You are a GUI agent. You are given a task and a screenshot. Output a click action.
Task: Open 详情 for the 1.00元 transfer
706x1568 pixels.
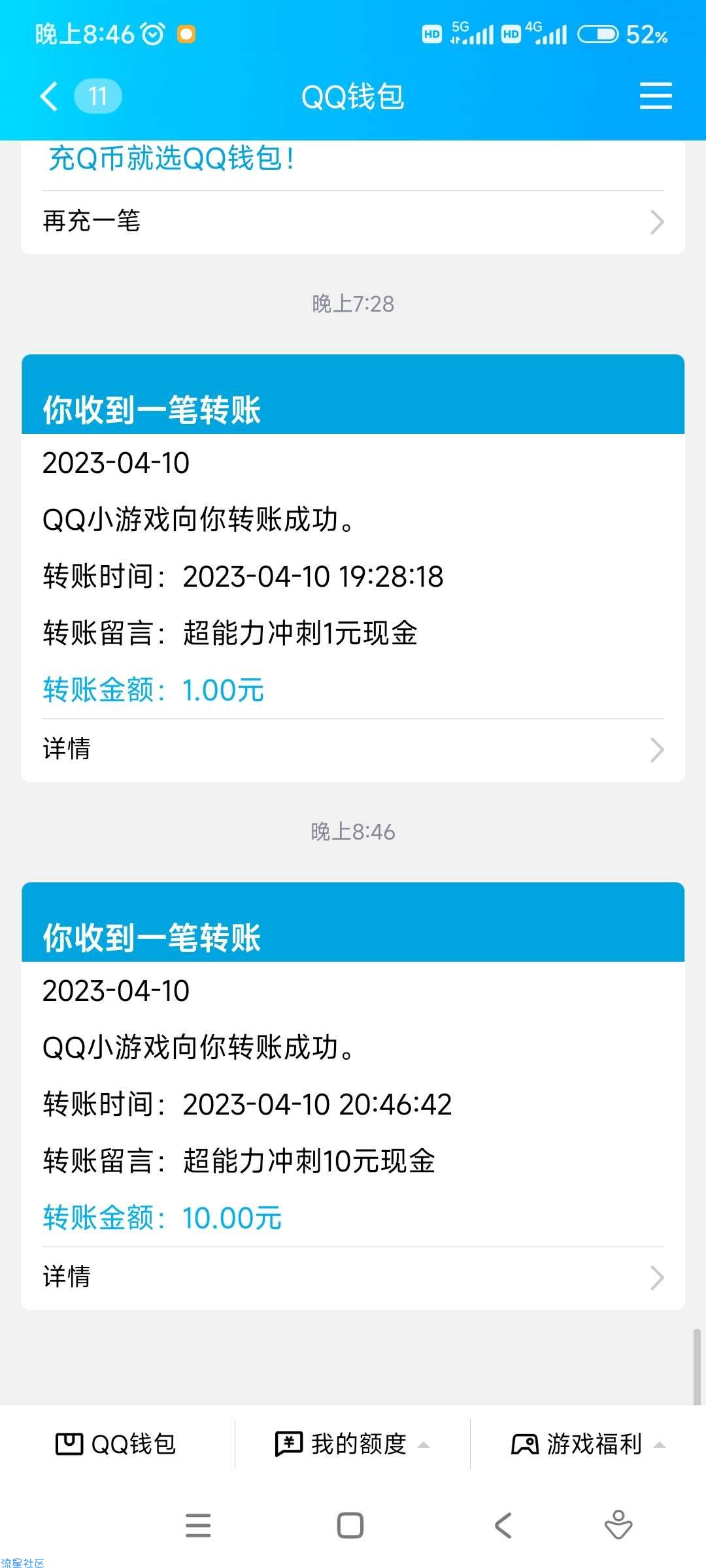(353, 749)
